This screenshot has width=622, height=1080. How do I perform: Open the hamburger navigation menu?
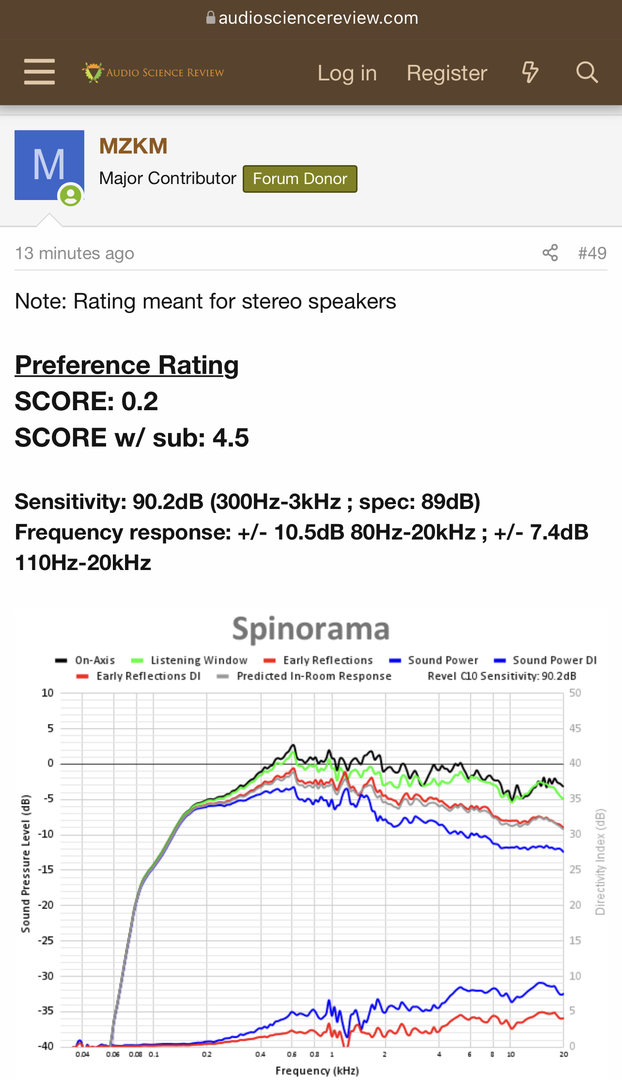pos(39,73)
